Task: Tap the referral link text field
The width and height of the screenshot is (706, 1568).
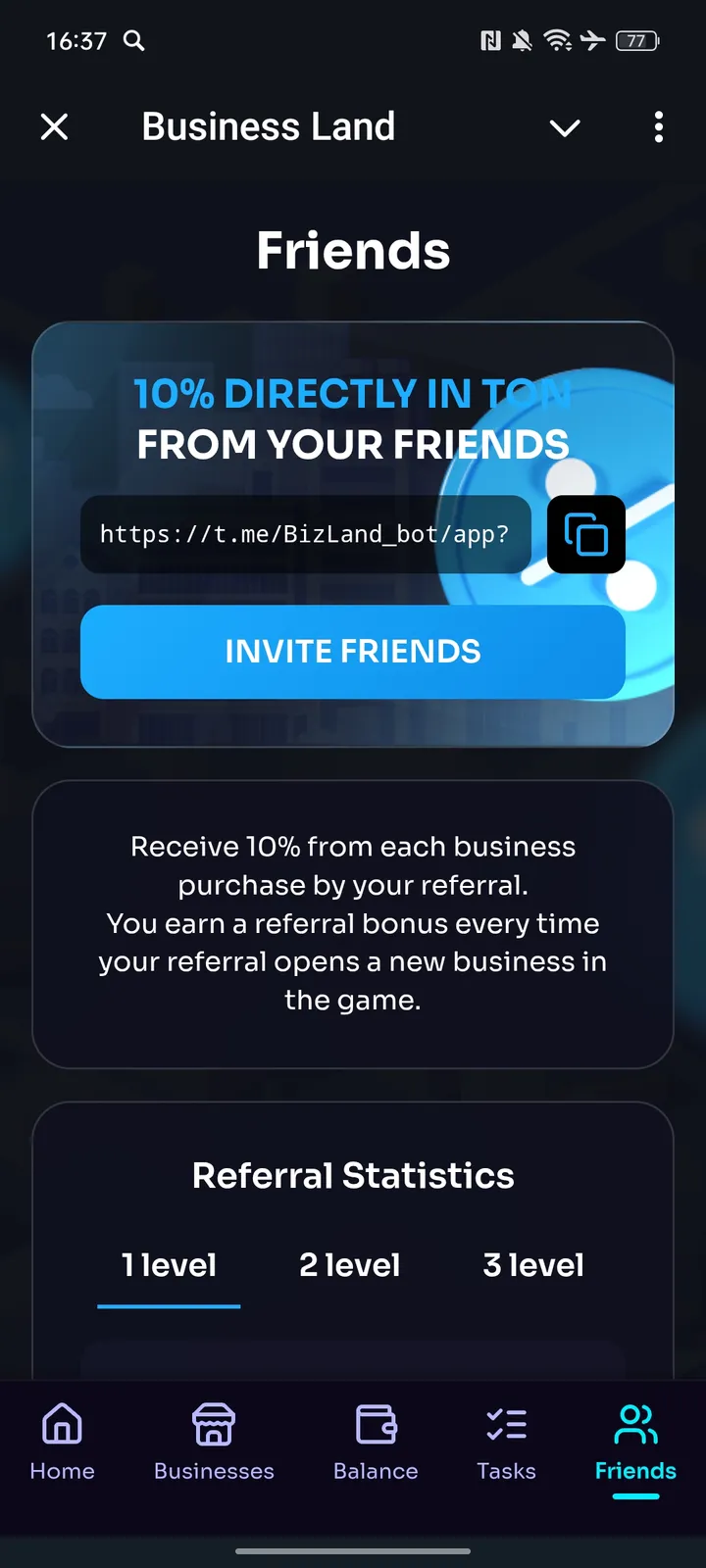Action: [306, 534]
